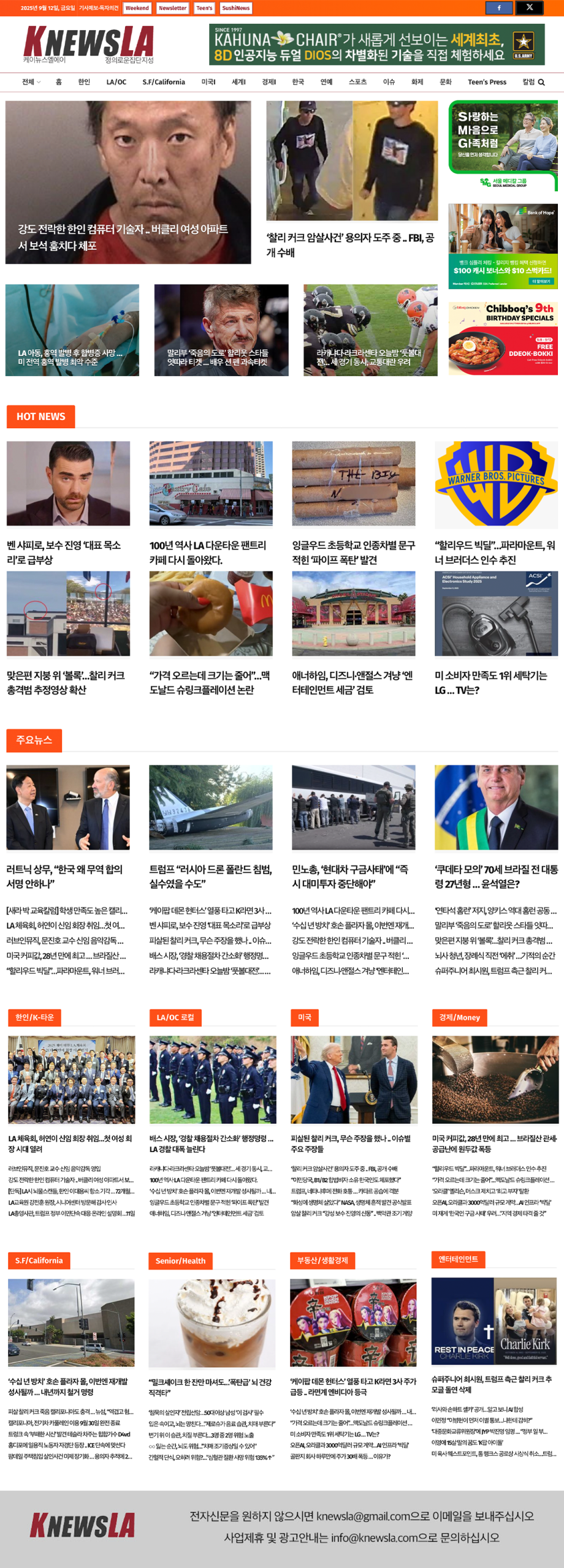564x1568 pixels.
Task: Open the SushiNews button
Action: pyautogui.click(x=236, y=8)
